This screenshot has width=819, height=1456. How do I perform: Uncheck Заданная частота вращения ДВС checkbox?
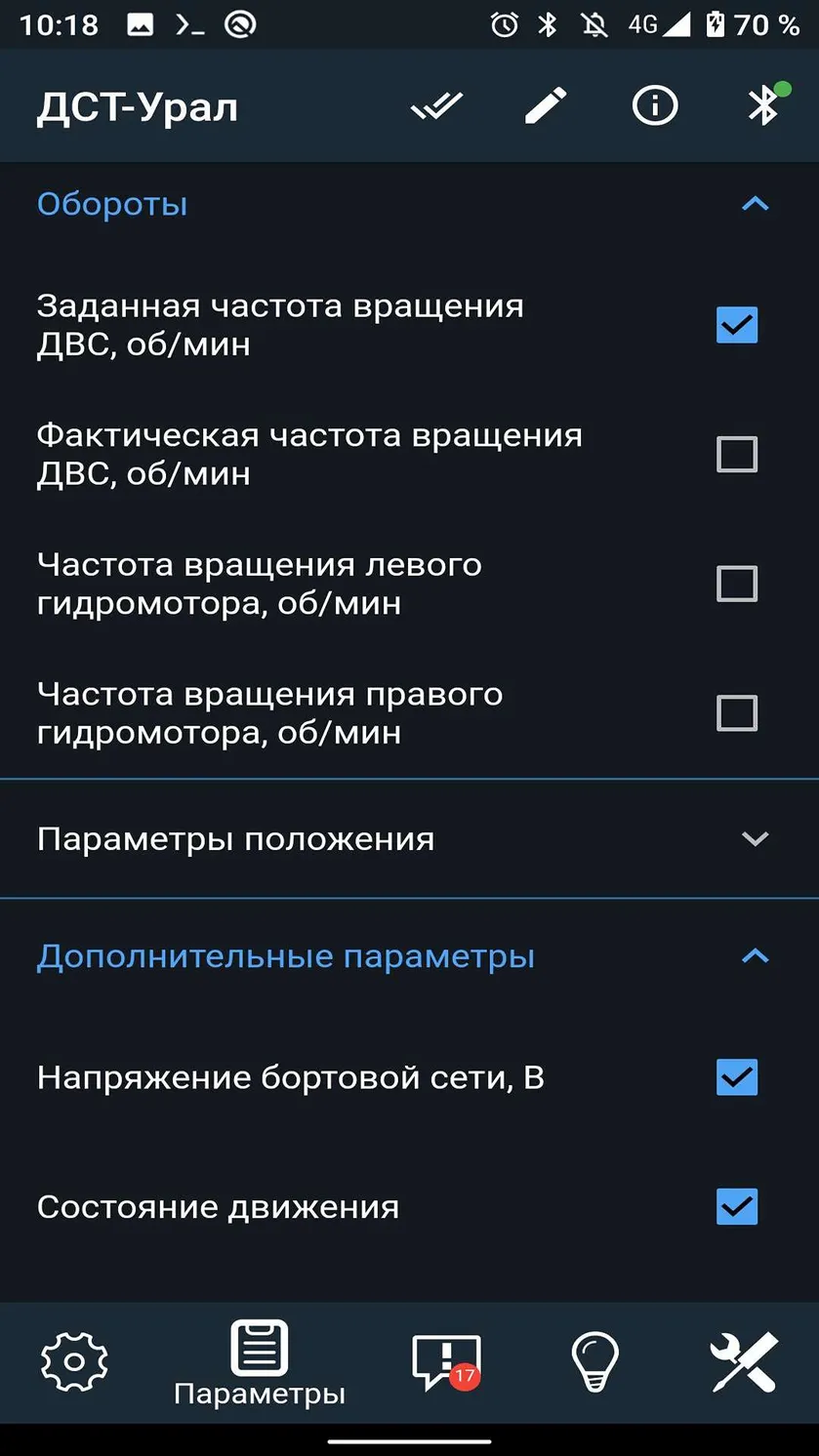[x=737, y=325]
